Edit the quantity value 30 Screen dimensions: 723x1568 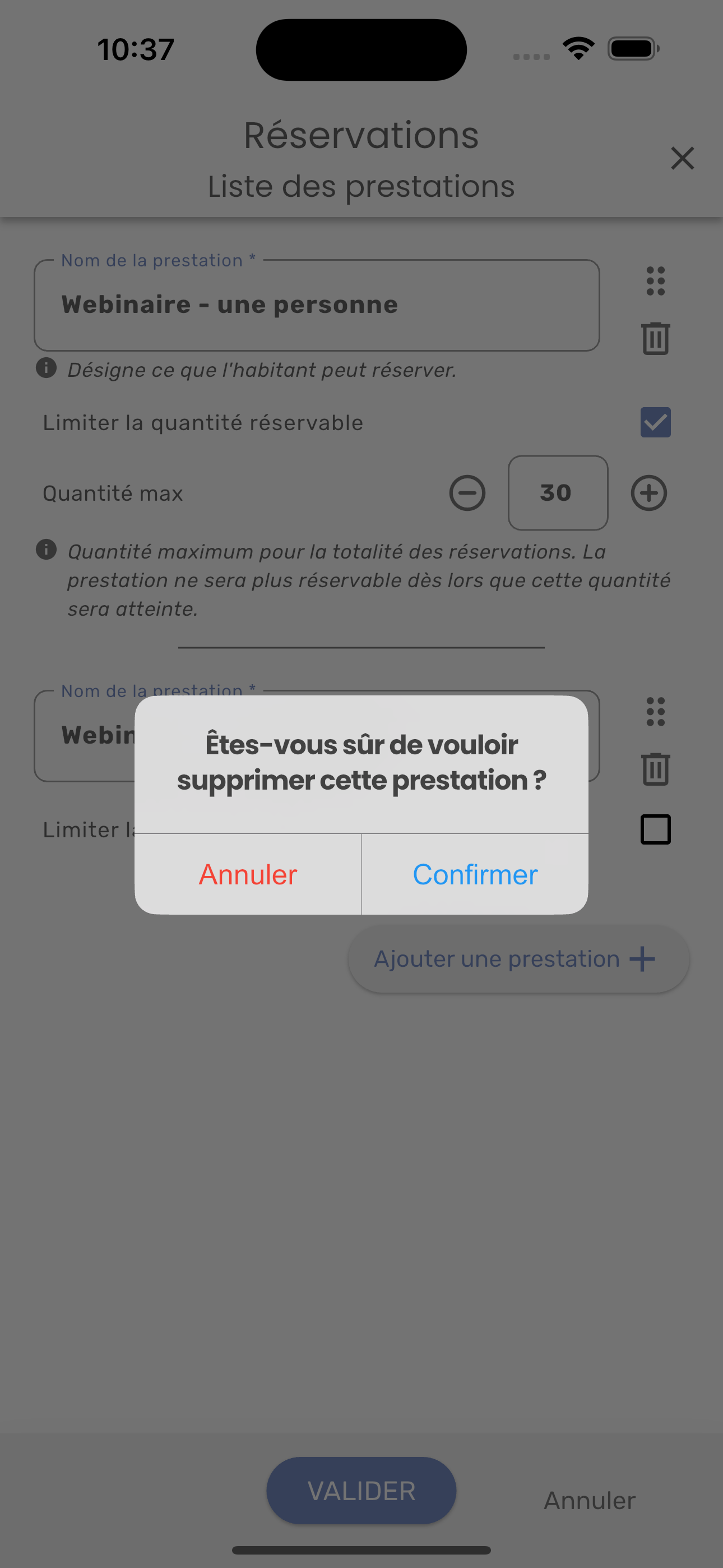pyautogui.click(x=557, y=493)
